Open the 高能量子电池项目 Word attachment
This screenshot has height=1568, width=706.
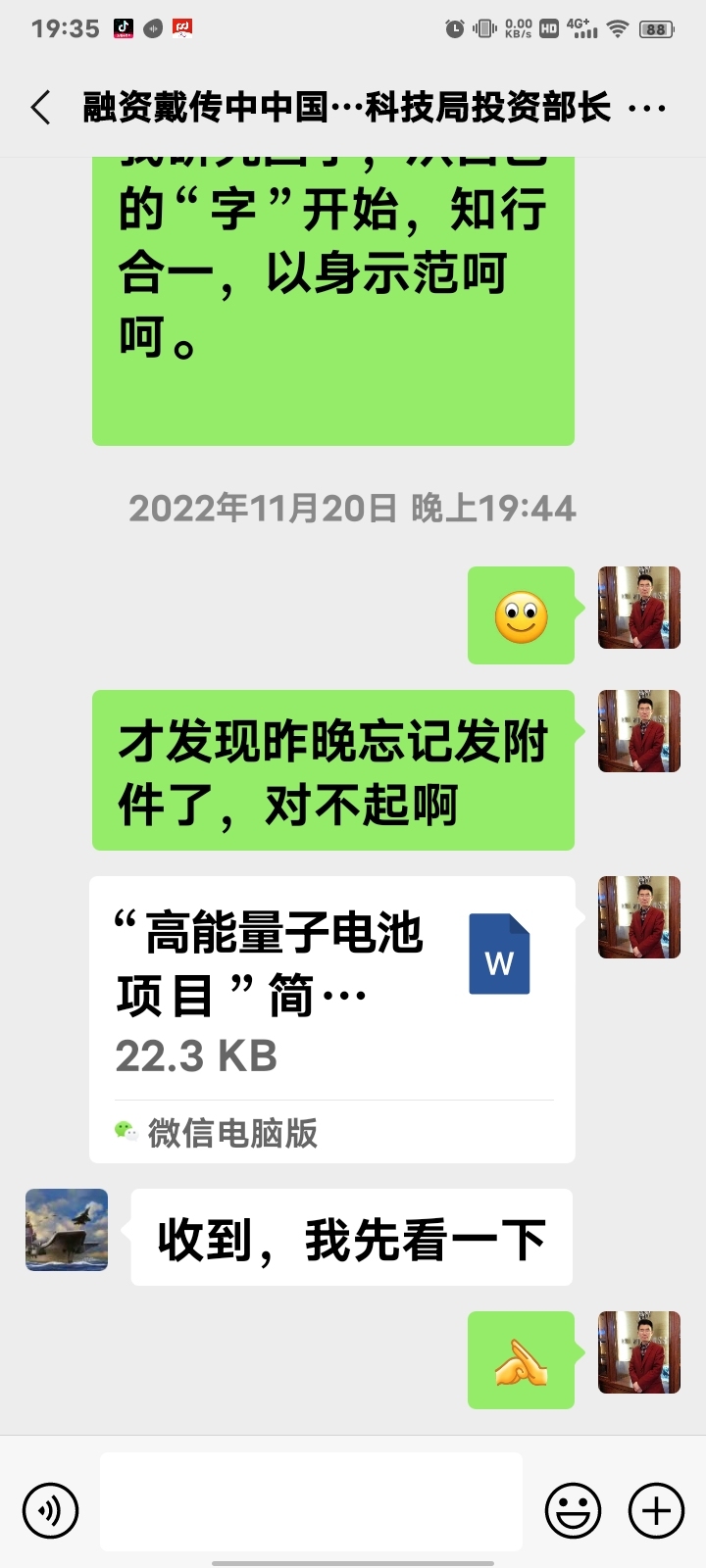pos(331,990)
